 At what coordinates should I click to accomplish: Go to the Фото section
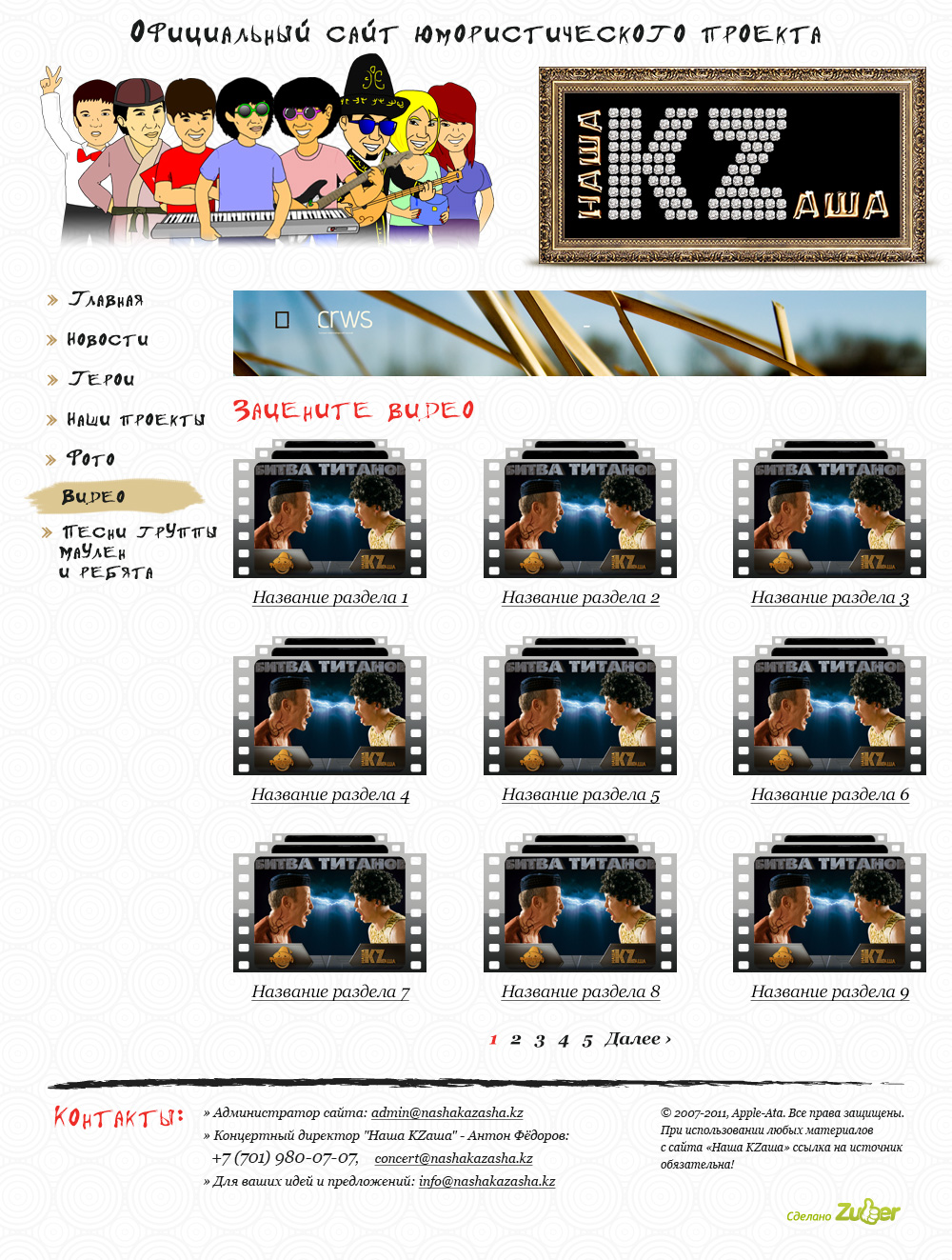[90, 459]
